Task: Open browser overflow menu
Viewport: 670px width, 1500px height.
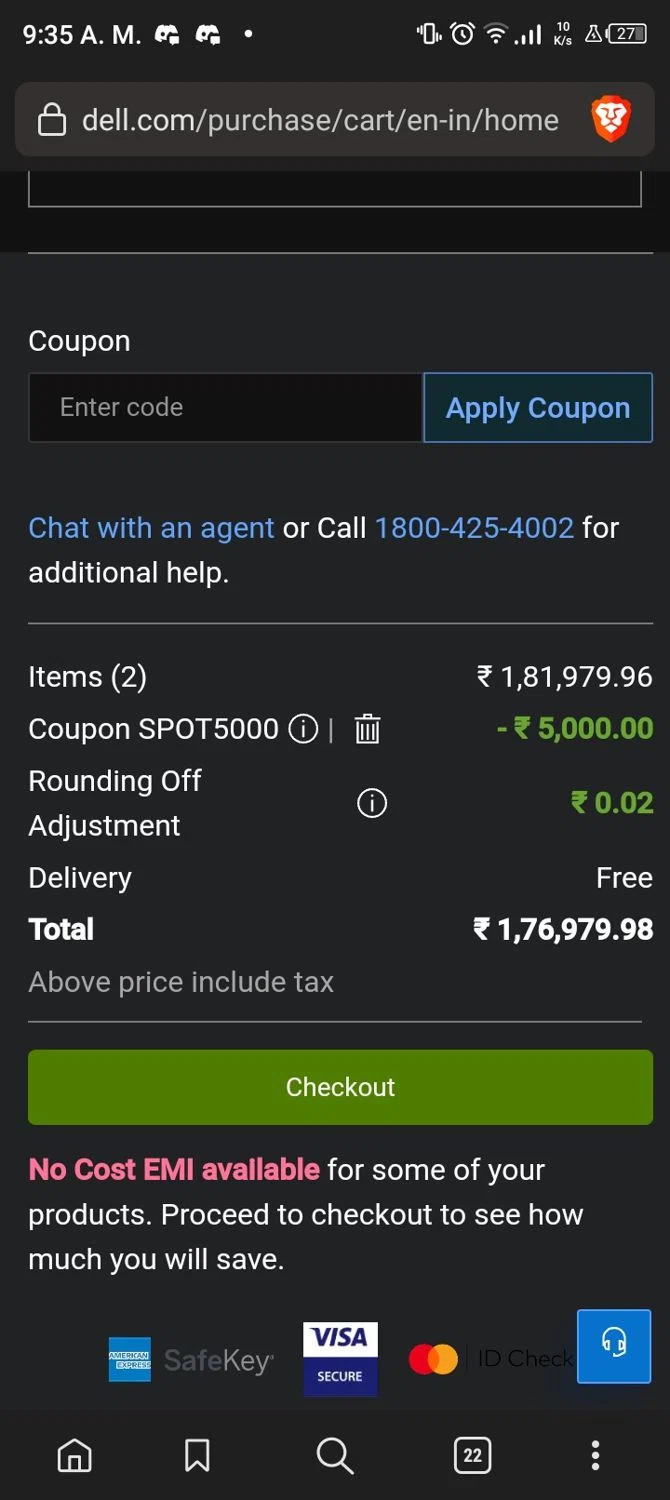Action: 595,1455
